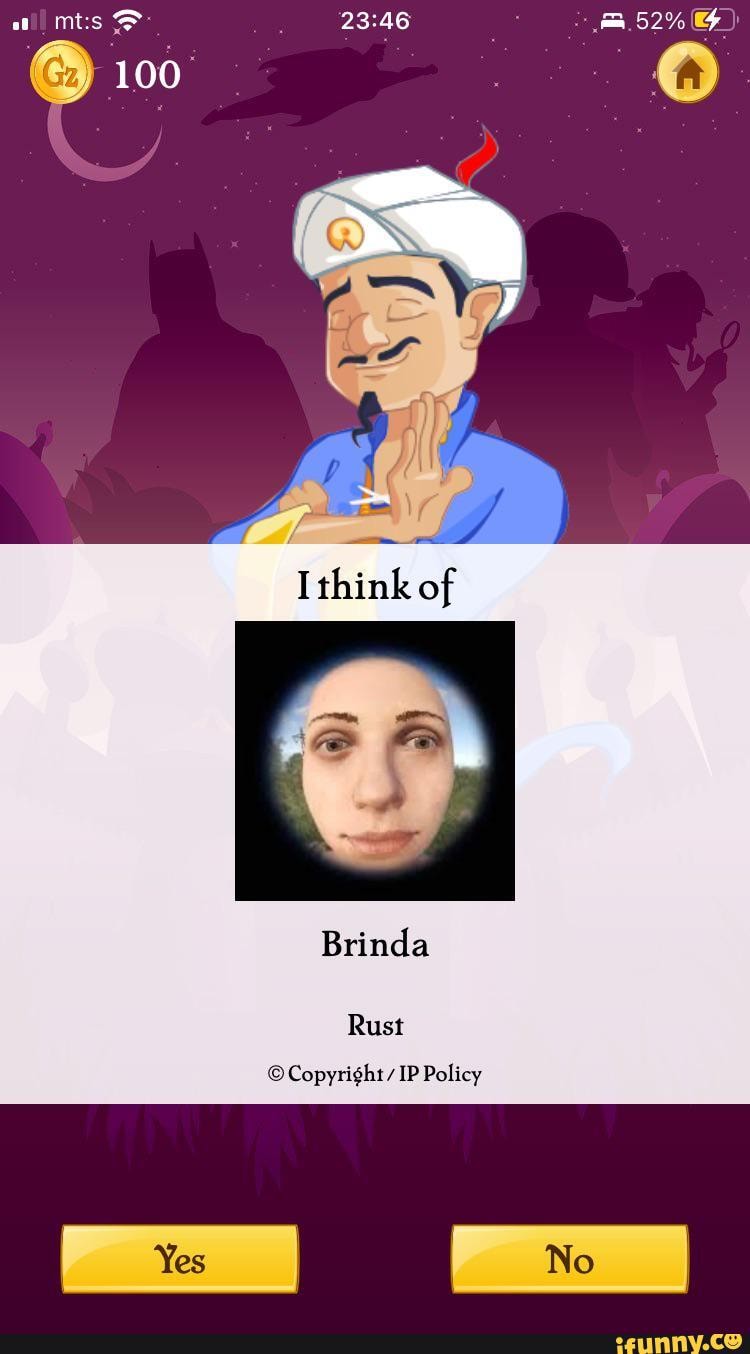The height and width of the screenshot is (1354, 750).
Task: Tap the battery charging icon
Action: 712,19
